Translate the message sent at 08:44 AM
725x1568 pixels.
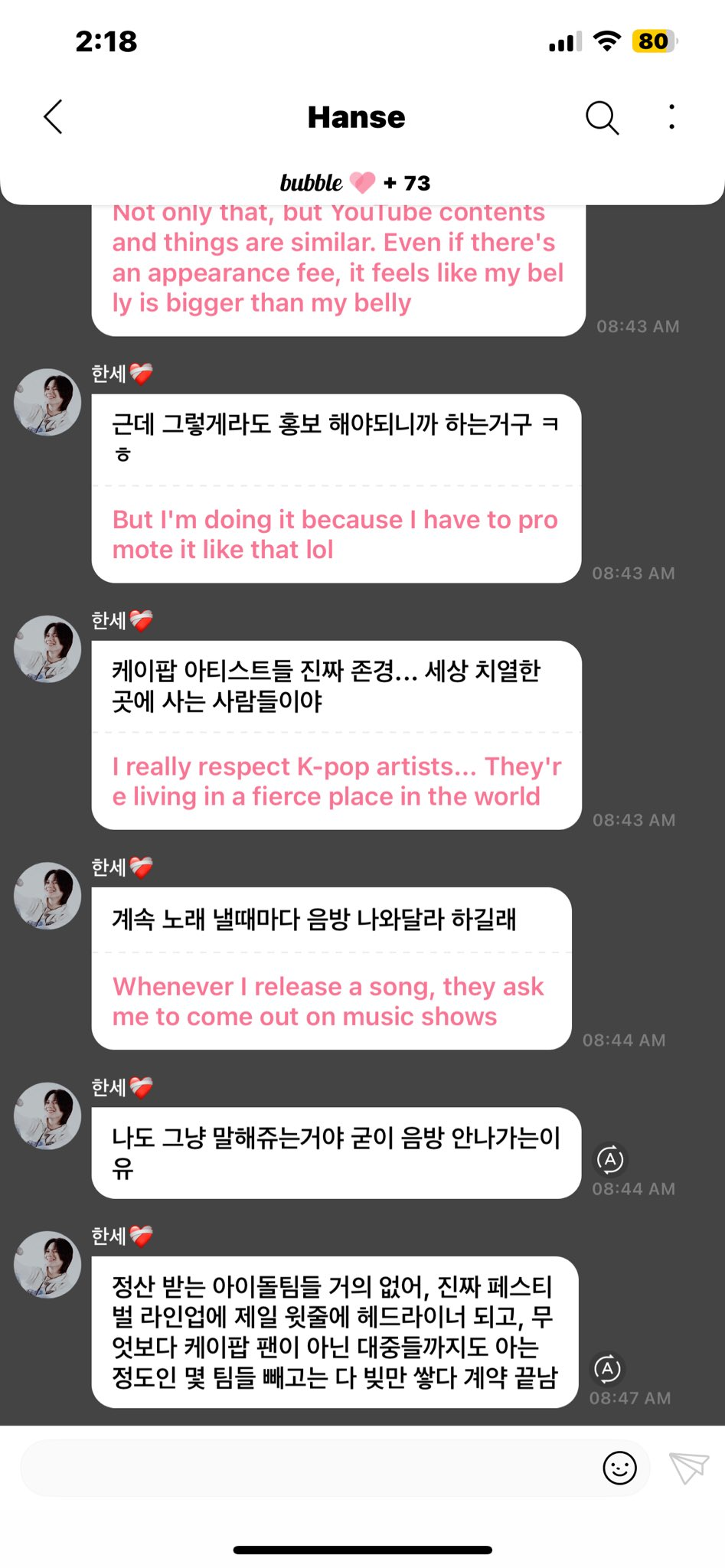pos(610,1160)
